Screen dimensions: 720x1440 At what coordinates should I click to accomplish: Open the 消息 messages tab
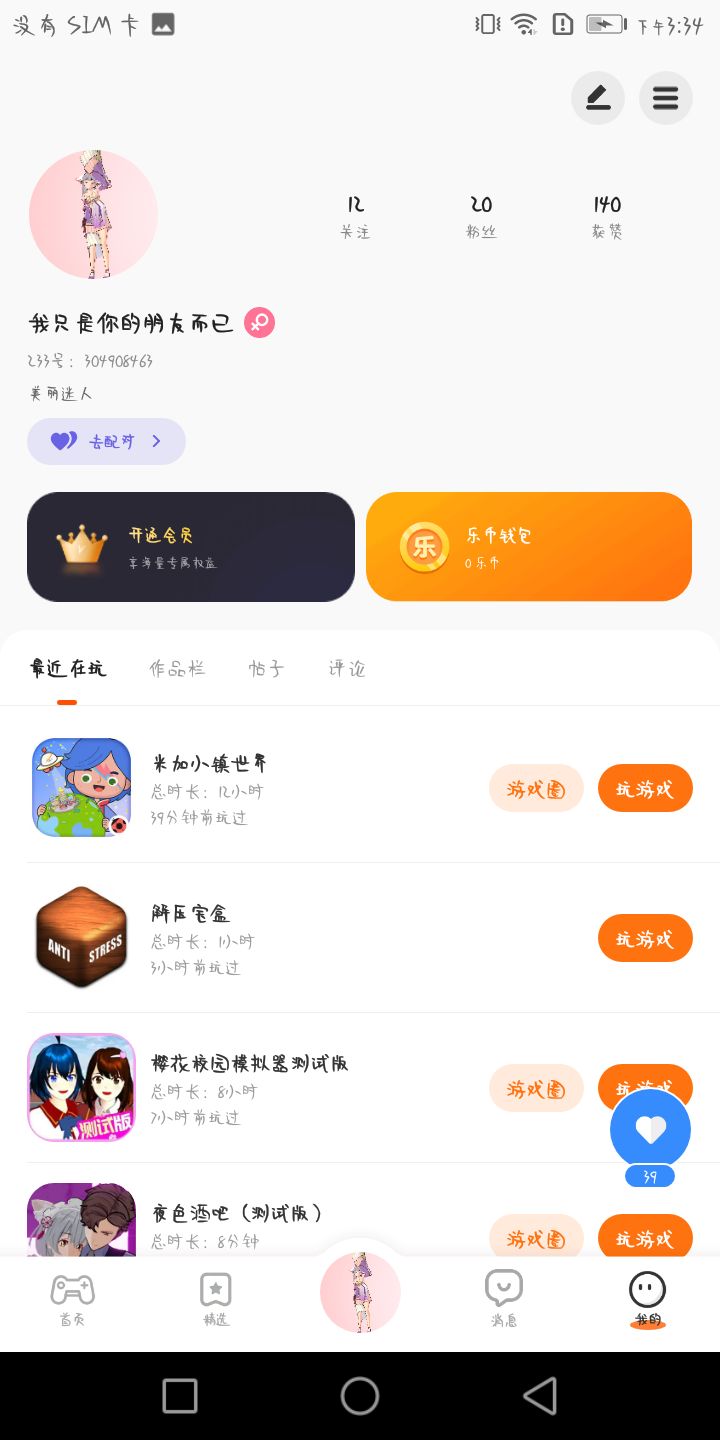tap(504, 1299)
